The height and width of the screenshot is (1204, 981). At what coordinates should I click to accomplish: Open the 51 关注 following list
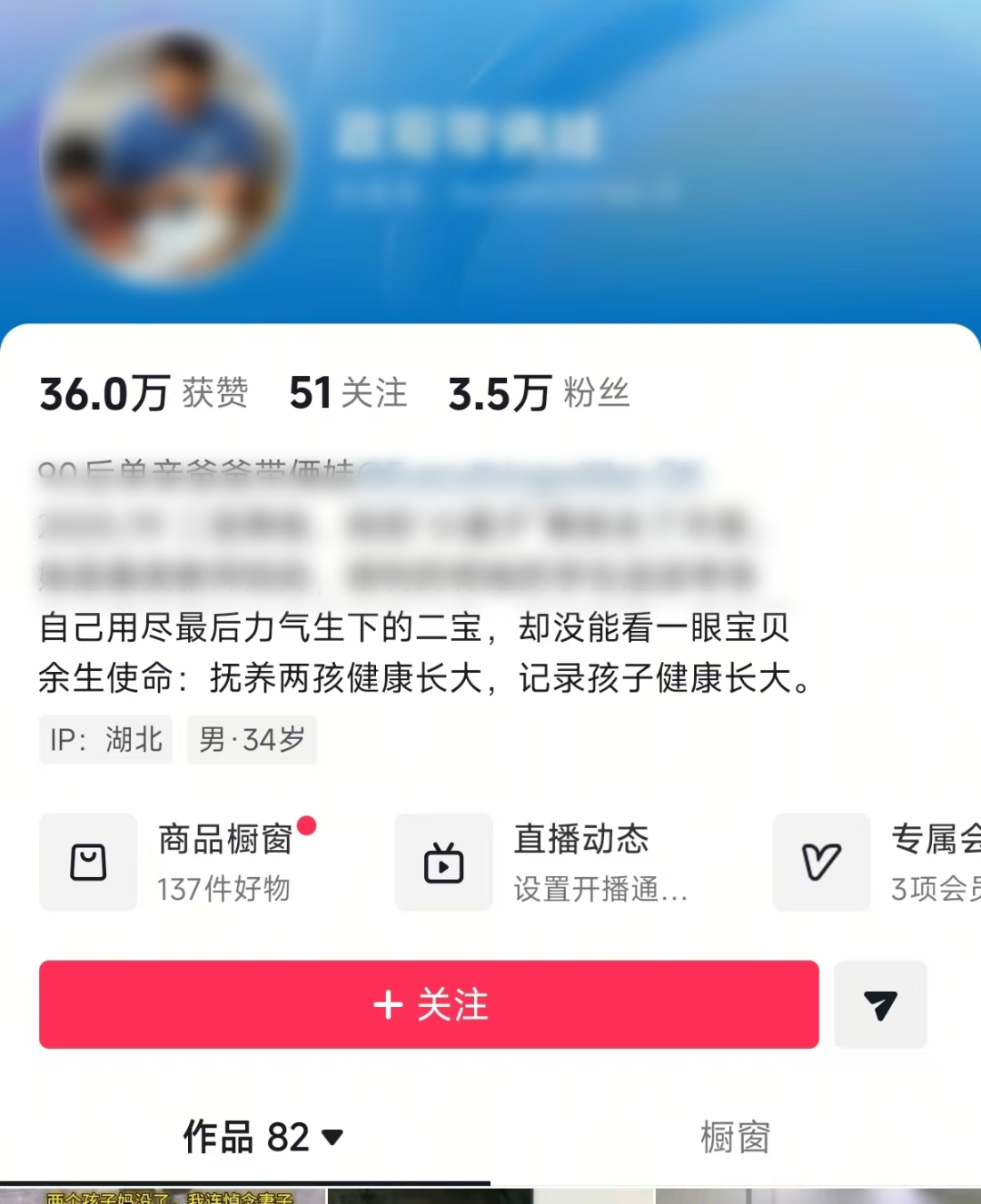click(x=348, y=394)
